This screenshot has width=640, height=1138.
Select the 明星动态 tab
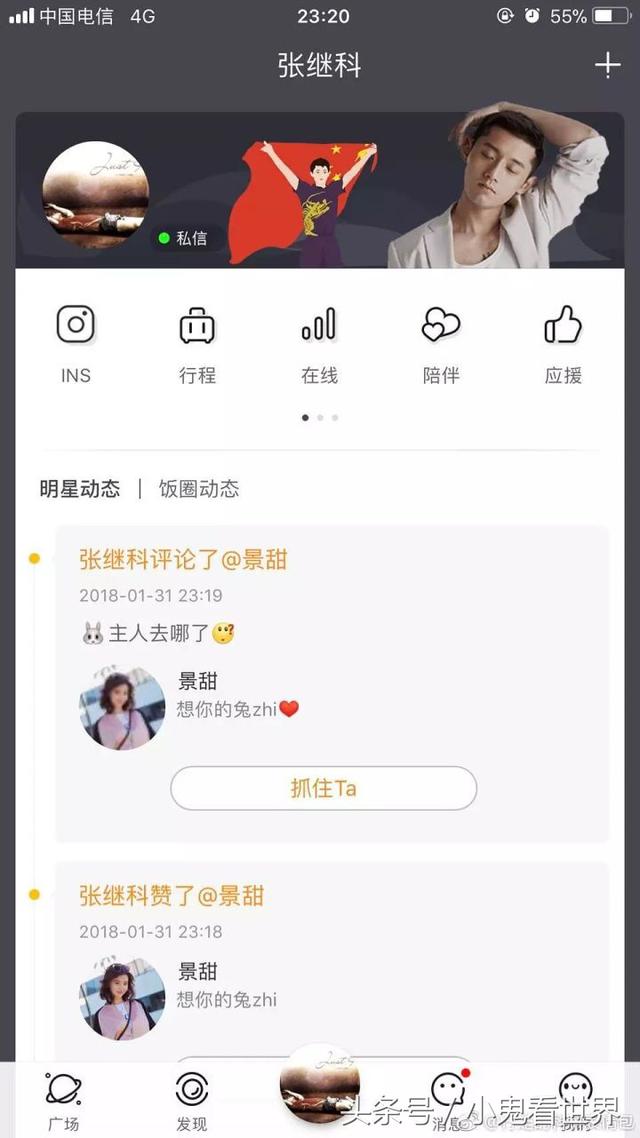(80, 489)
